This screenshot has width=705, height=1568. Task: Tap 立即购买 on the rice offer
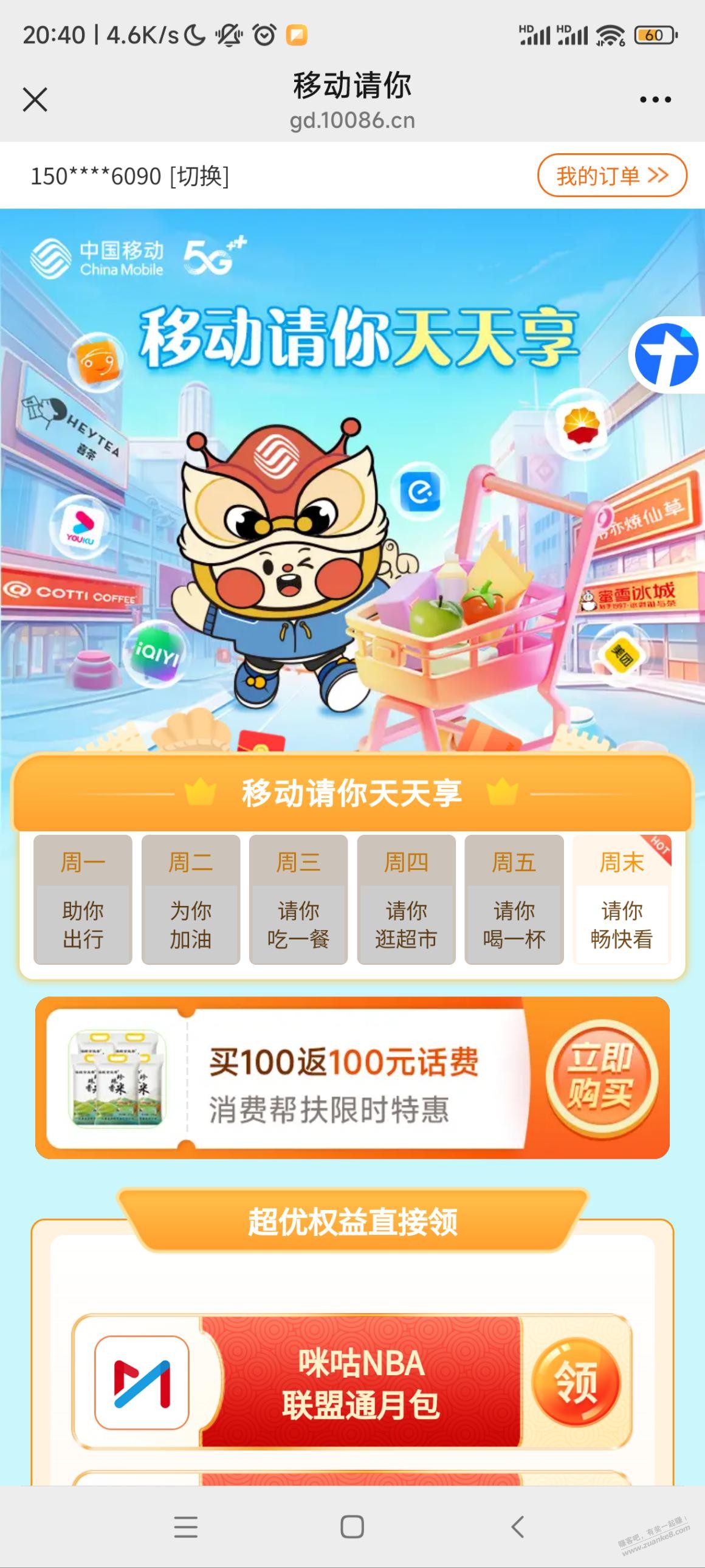click(600, 1077)
